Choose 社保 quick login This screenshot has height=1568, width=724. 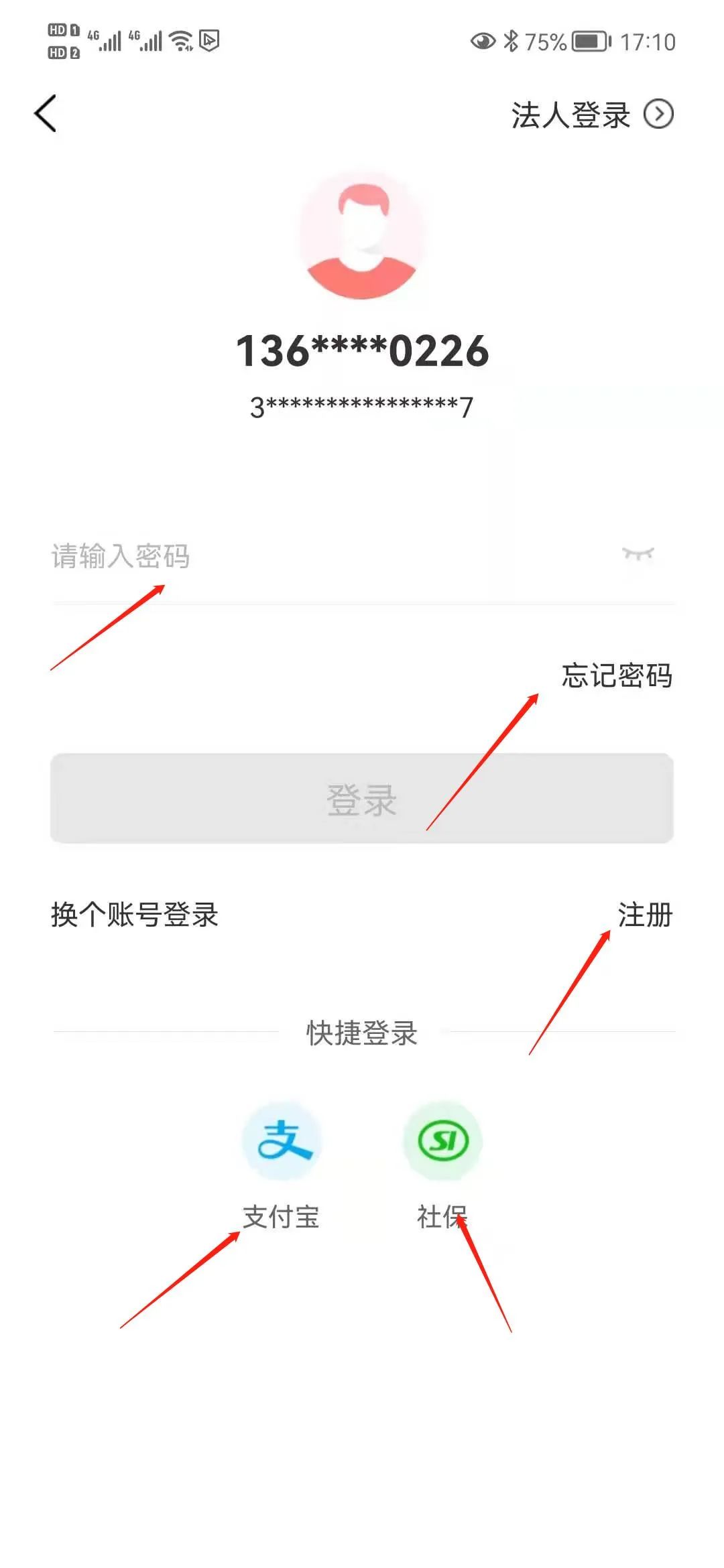point(442,1141)
